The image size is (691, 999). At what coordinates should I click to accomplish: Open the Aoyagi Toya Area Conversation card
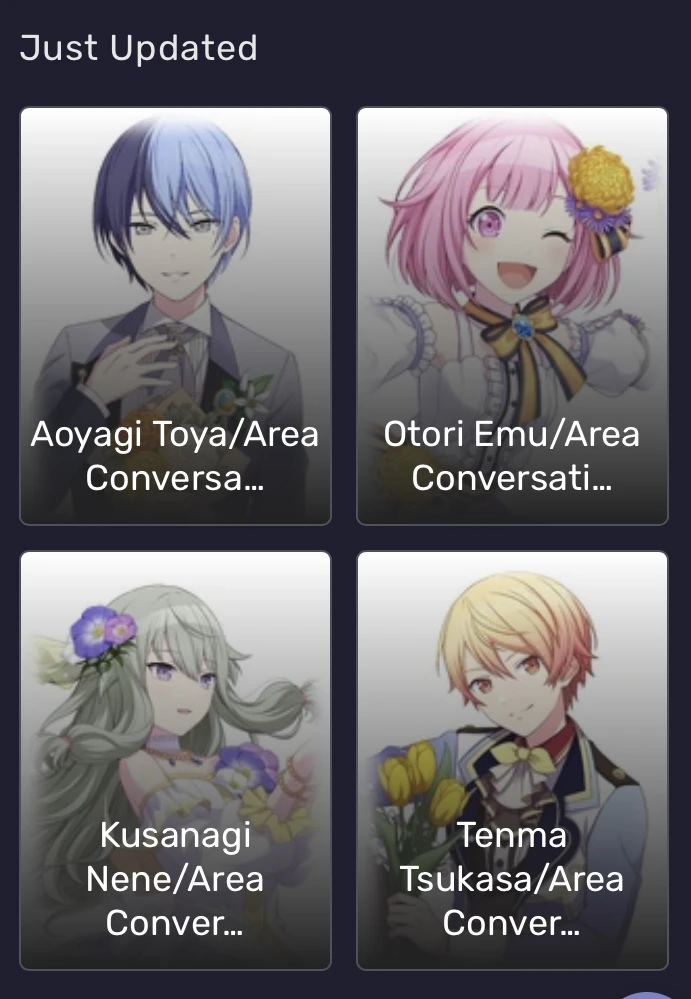[x=175, y=316]
